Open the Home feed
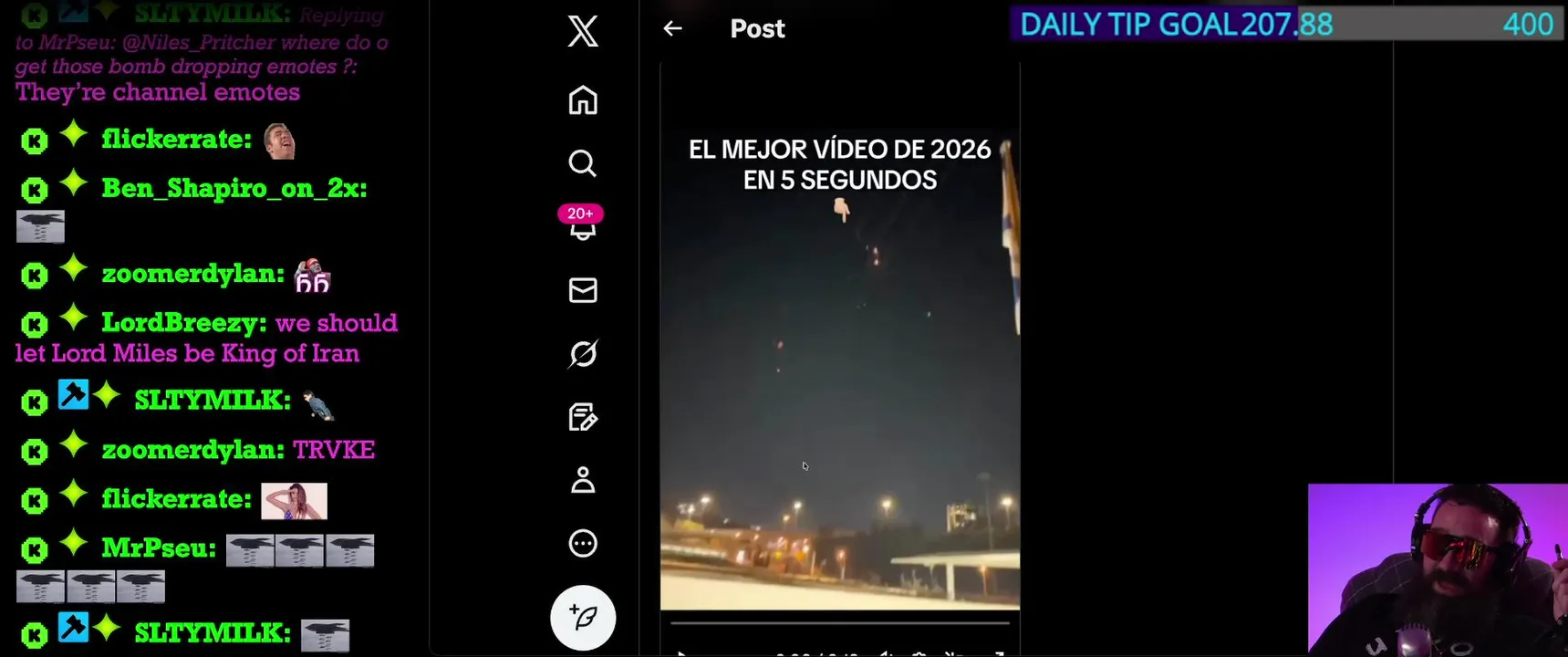Screen dimensions: 1568x657 [583, 100]
